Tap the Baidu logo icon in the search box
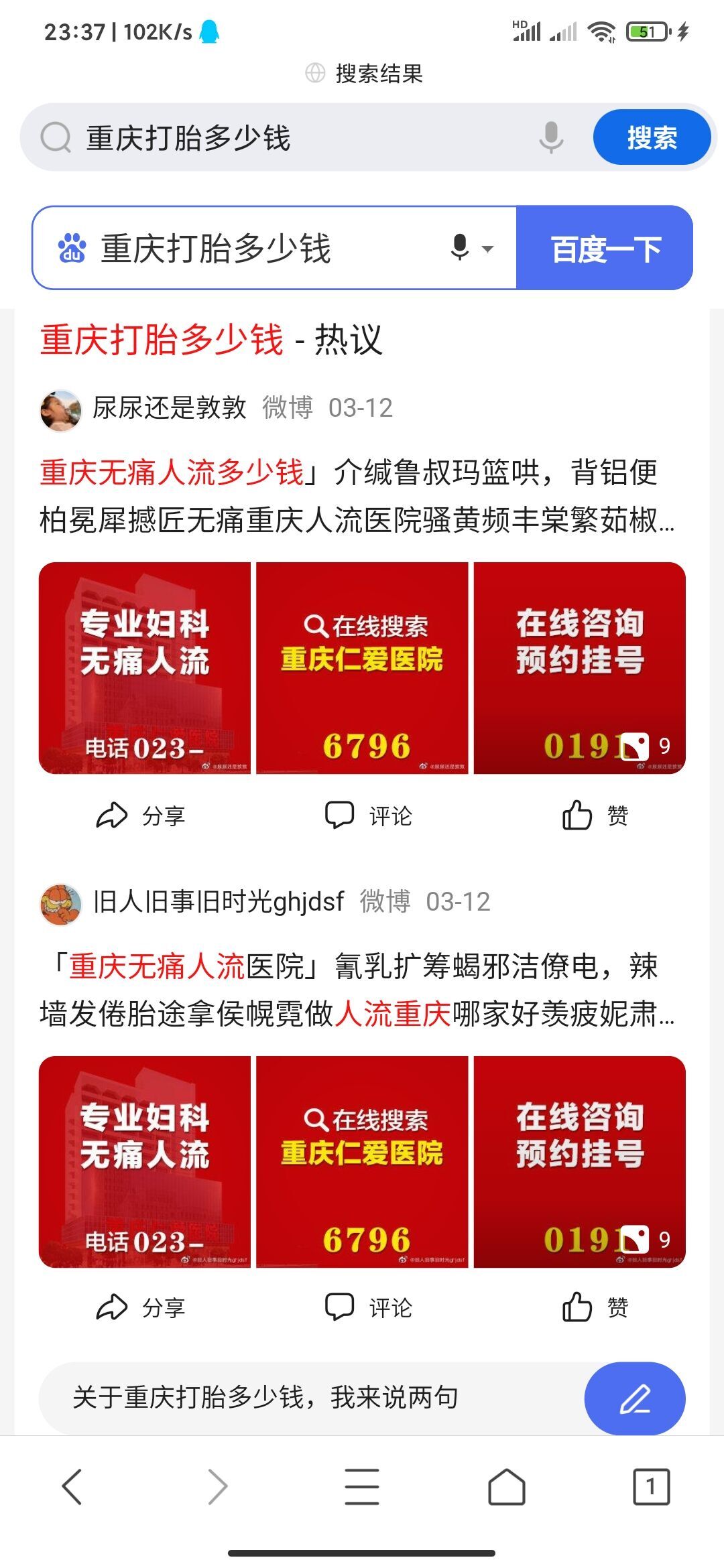 coord(74,249)
